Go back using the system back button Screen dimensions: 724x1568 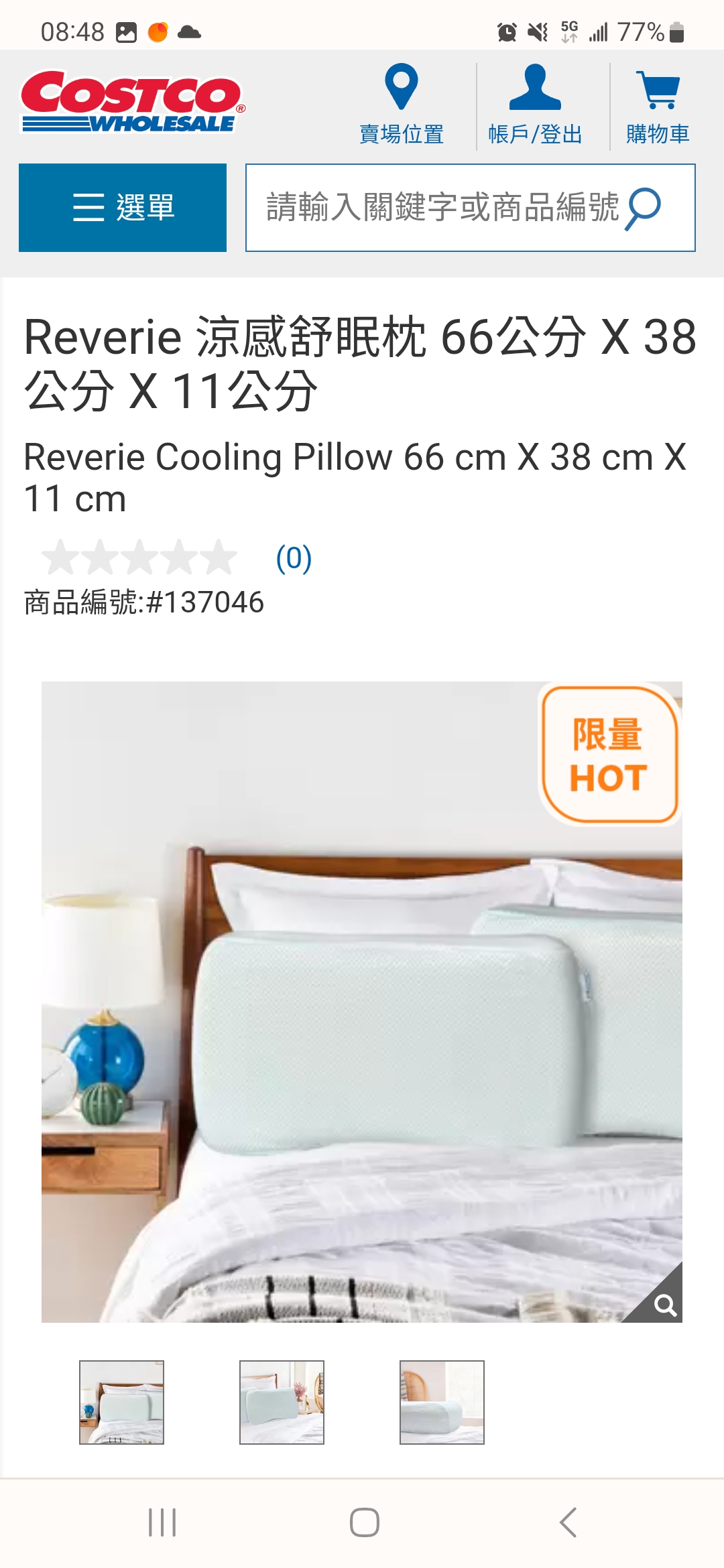[x=567, y=1522]
